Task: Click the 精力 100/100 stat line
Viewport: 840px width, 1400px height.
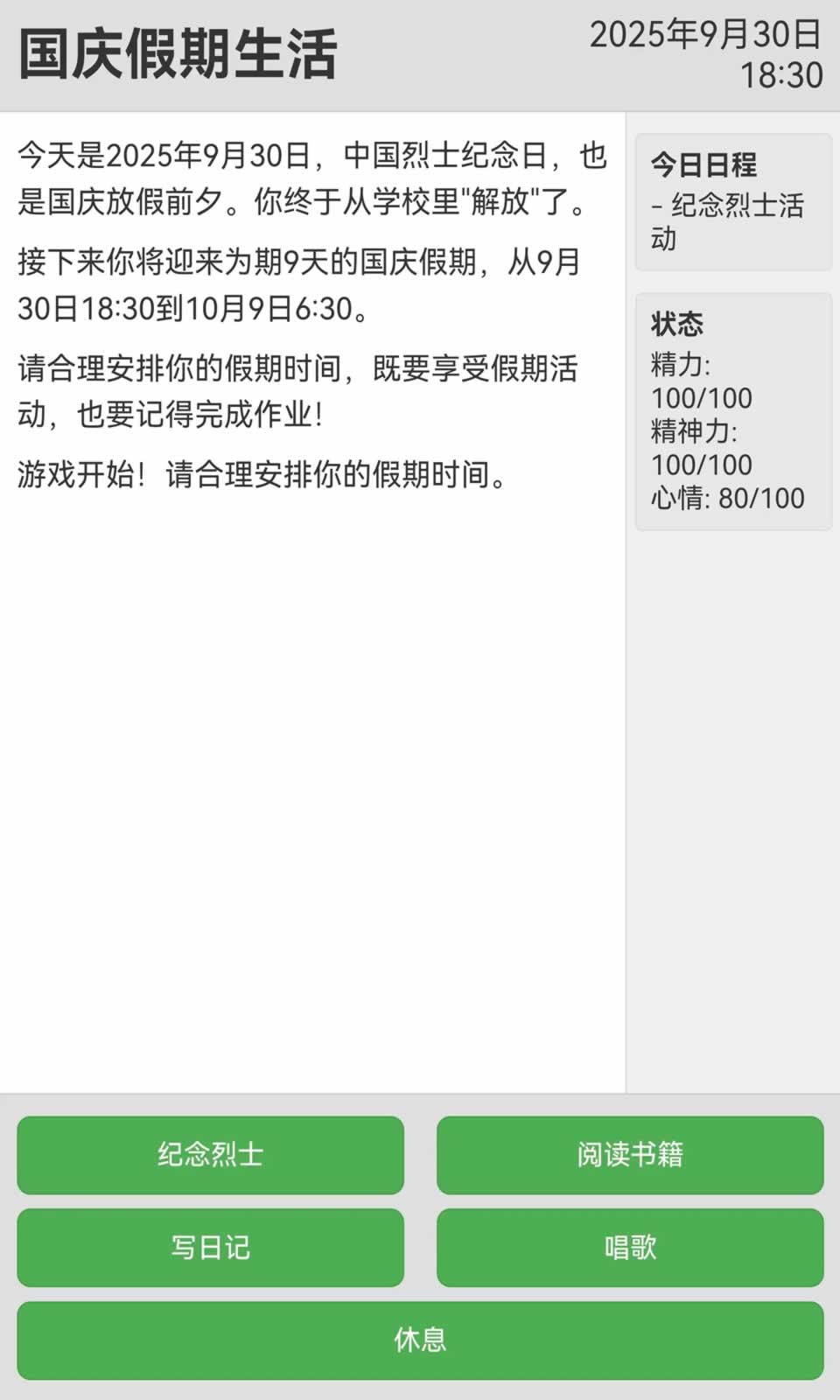Action: pos(700,381)
